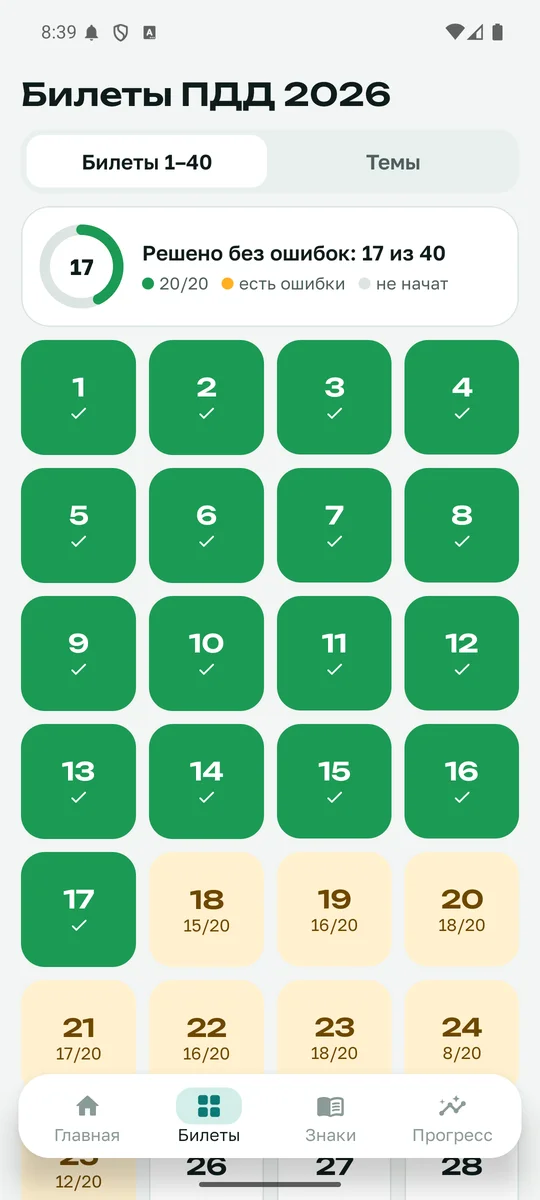
Task: Open ticket 21 with 17/20
Action: click(x=78, y=1030)
